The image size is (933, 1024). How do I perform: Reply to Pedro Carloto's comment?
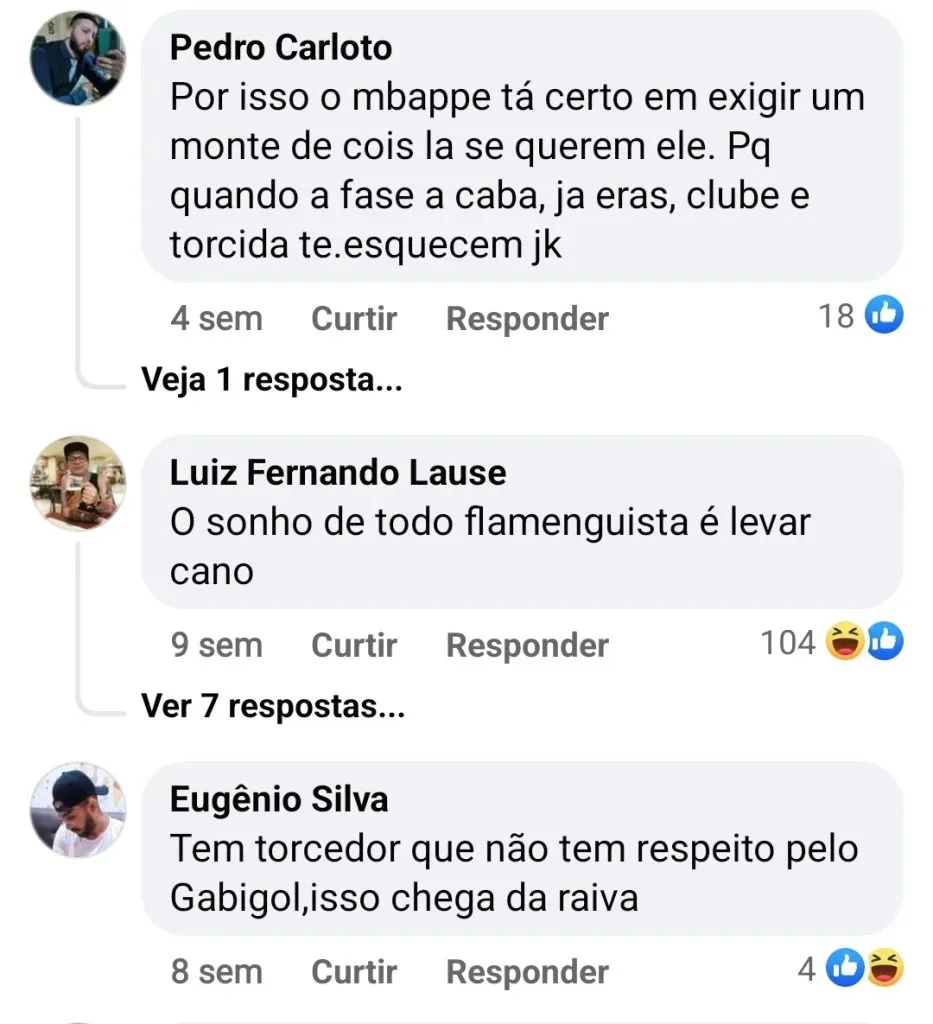pos(527,319)
